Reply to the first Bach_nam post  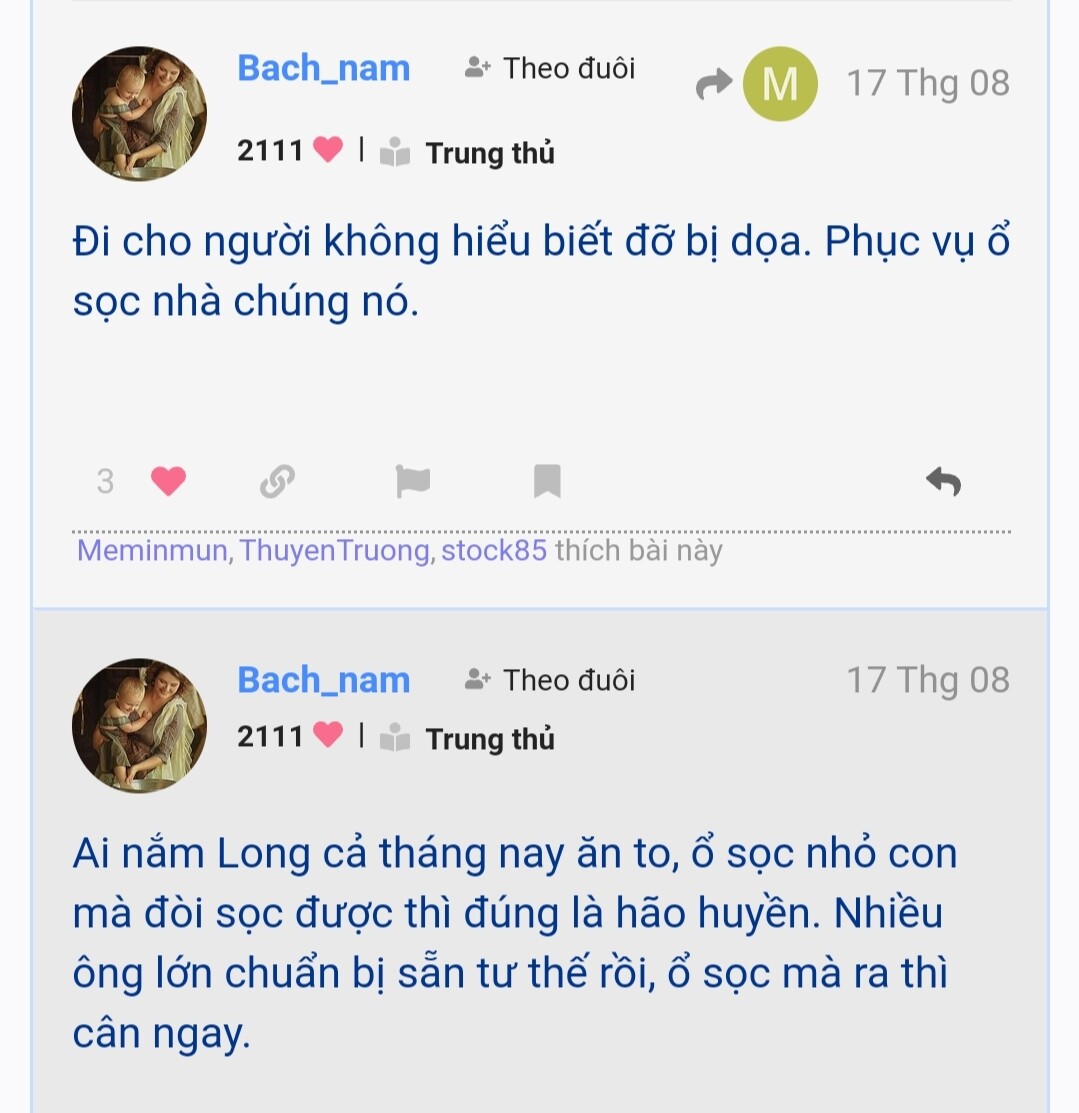pyautogui.click(x=943, y=482)
